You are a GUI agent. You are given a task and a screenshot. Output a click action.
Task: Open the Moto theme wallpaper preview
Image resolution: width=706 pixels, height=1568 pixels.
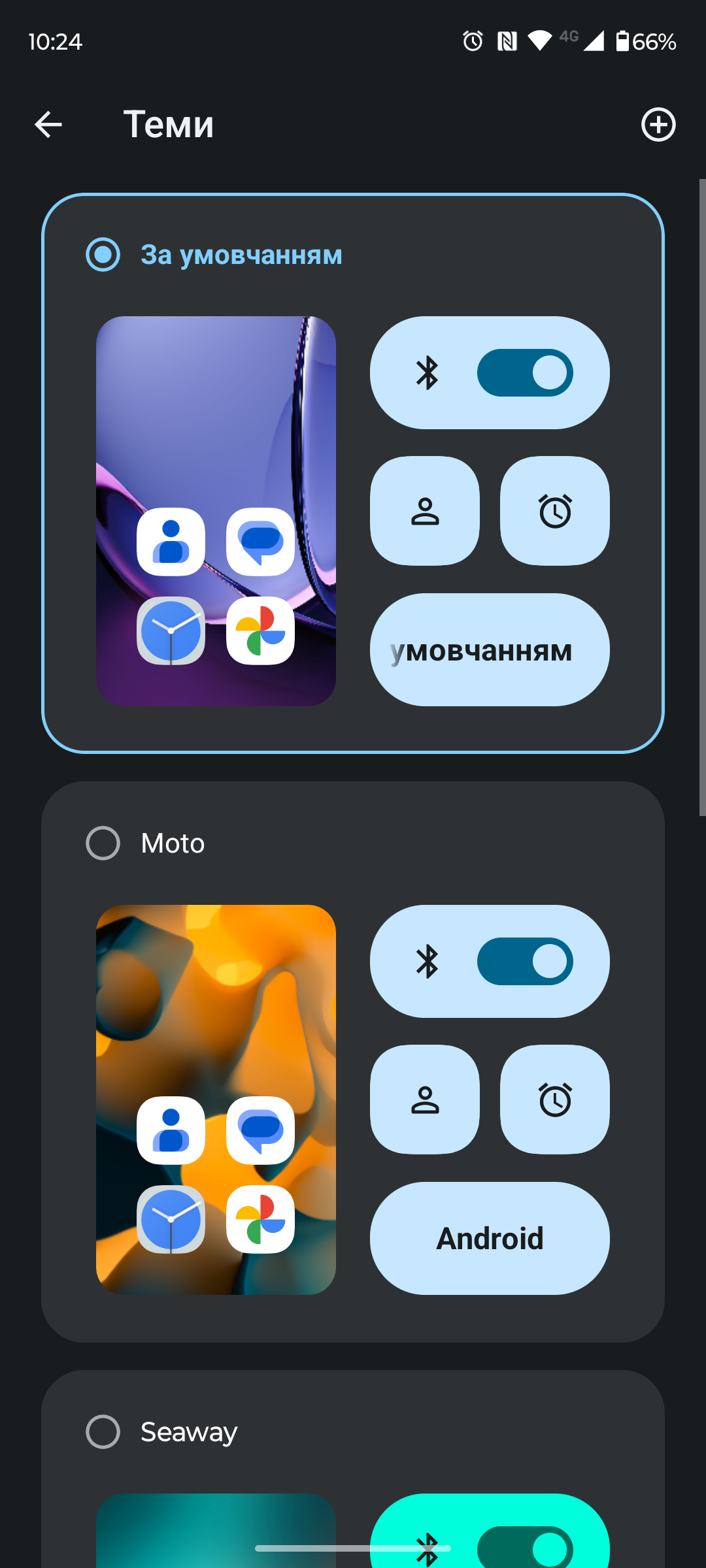click(x=216, y=1099)
